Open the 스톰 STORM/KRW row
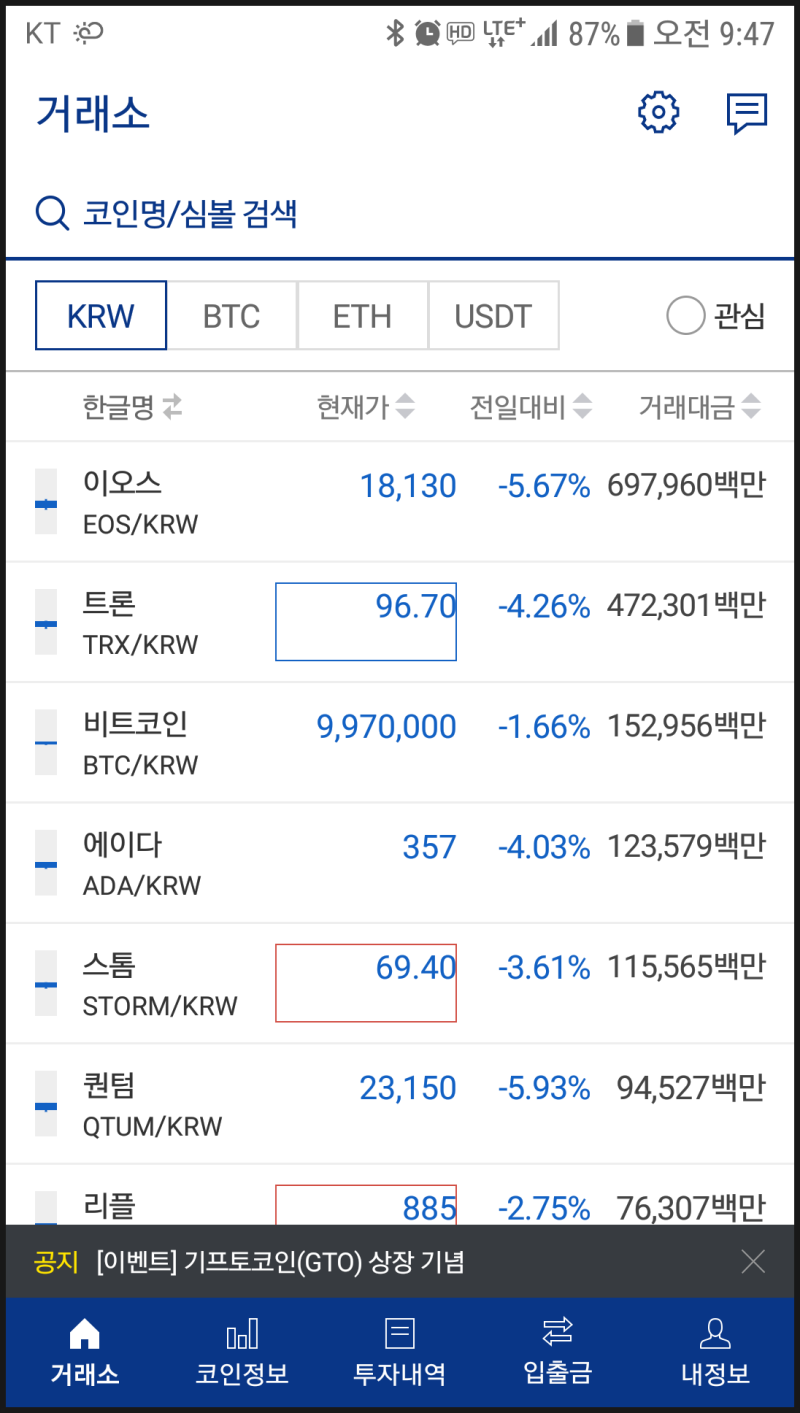Image resolution: width=800 pixels, height=1413 pixels. click(400, 984)
